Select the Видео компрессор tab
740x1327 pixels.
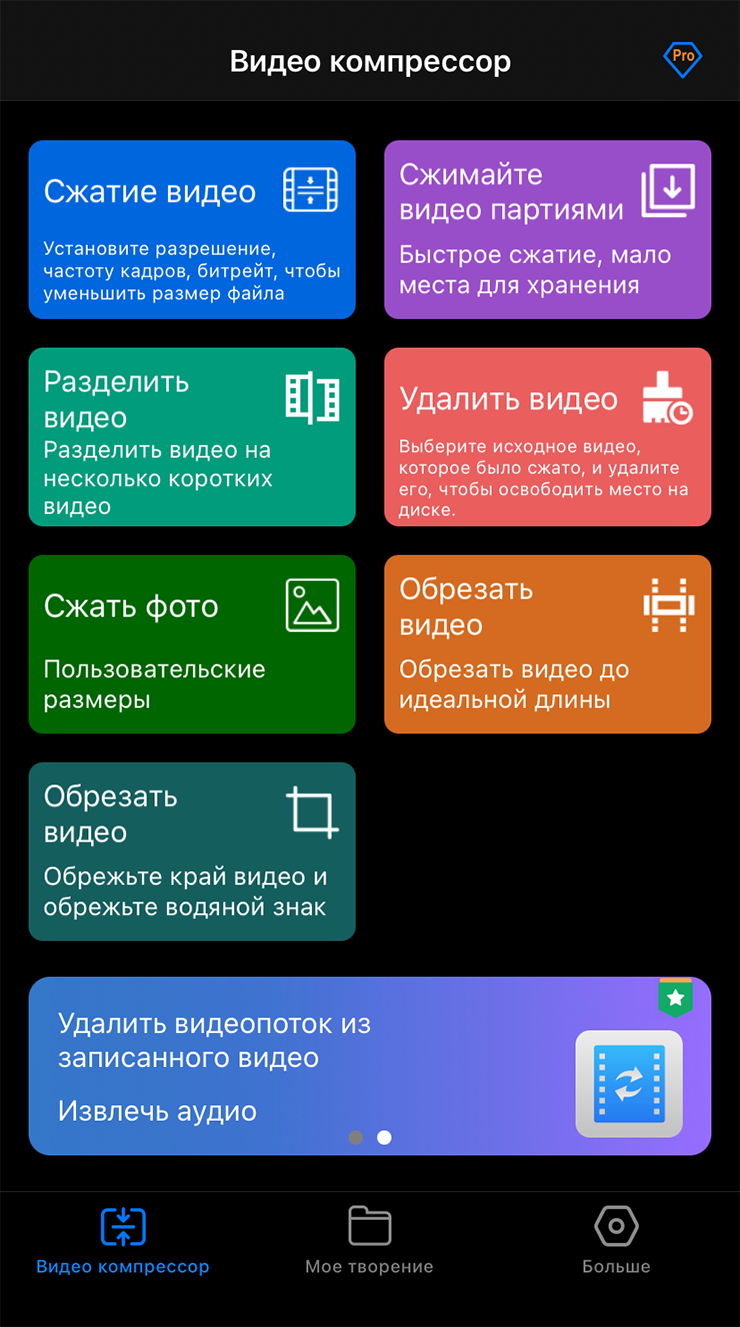tap(123, 1240)
